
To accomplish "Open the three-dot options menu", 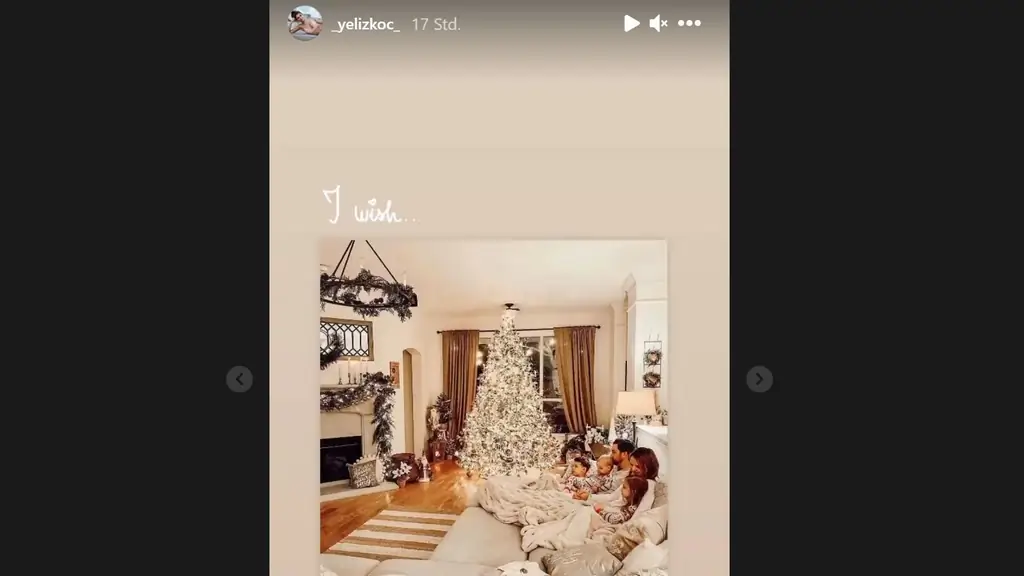I will (689, 23).
